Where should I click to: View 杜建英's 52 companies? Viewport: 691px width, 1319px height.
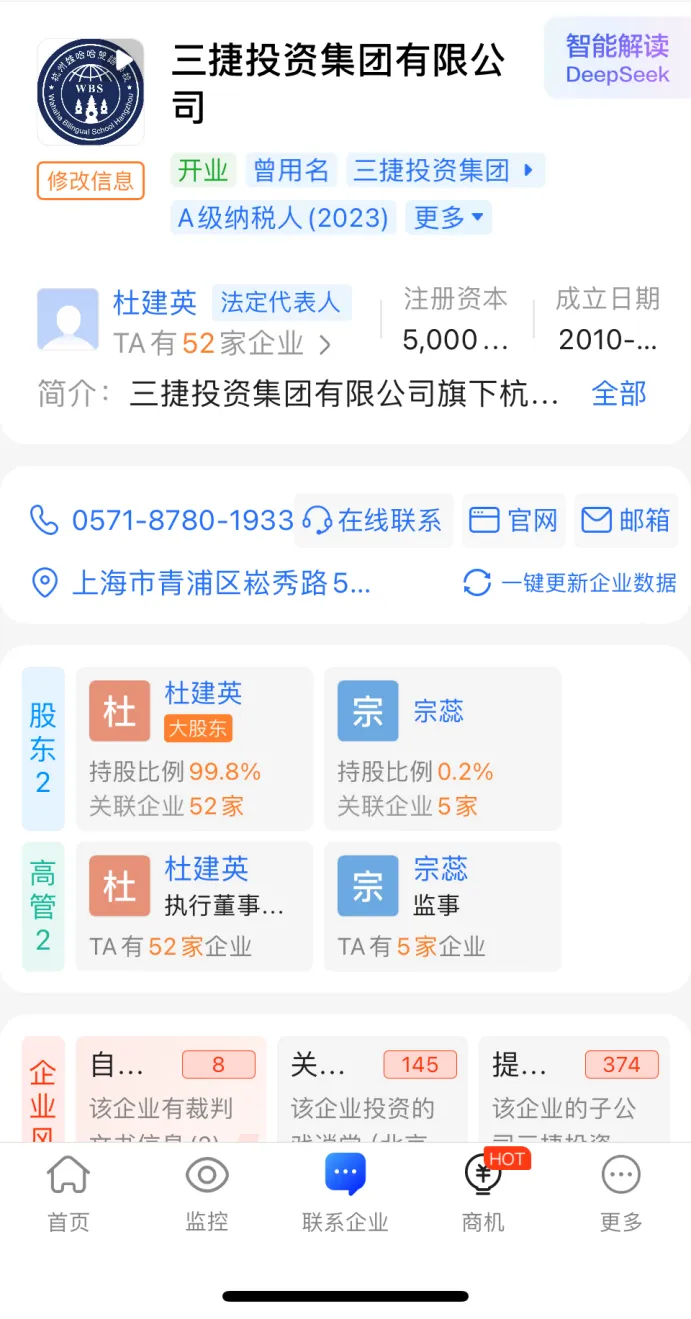pyautogui.click(x=222, y=344)
